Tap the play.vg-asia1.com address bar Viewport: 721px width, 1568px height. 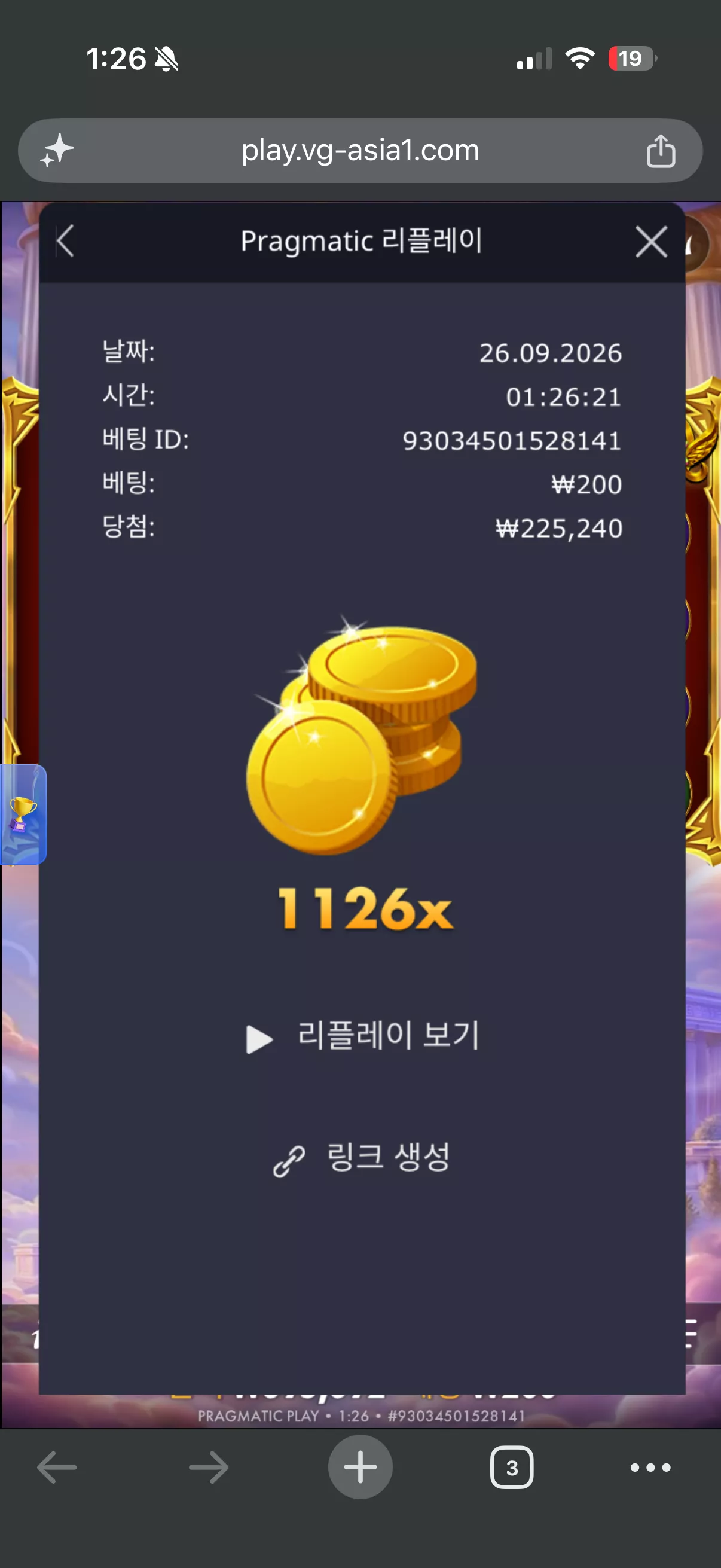[360, 150]
